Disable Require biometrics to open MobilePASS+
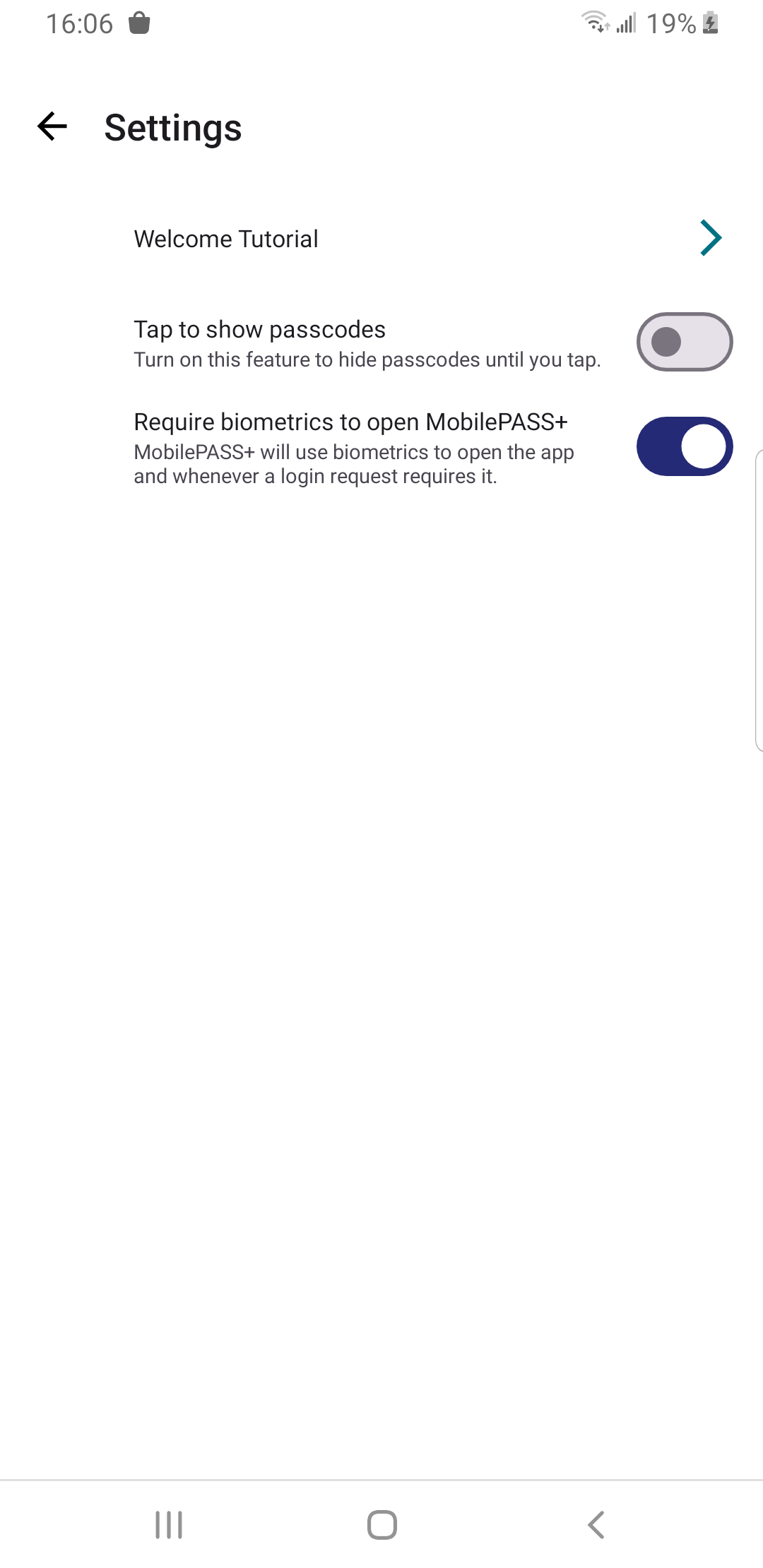 [x=684, y=446]
